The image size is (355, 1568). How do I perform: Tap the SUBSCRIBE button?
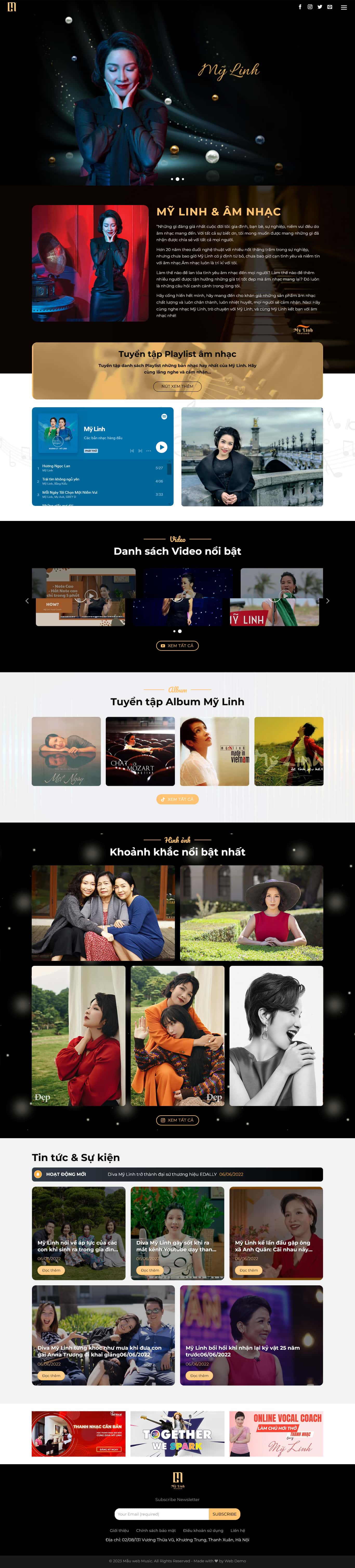[225, 1514]
